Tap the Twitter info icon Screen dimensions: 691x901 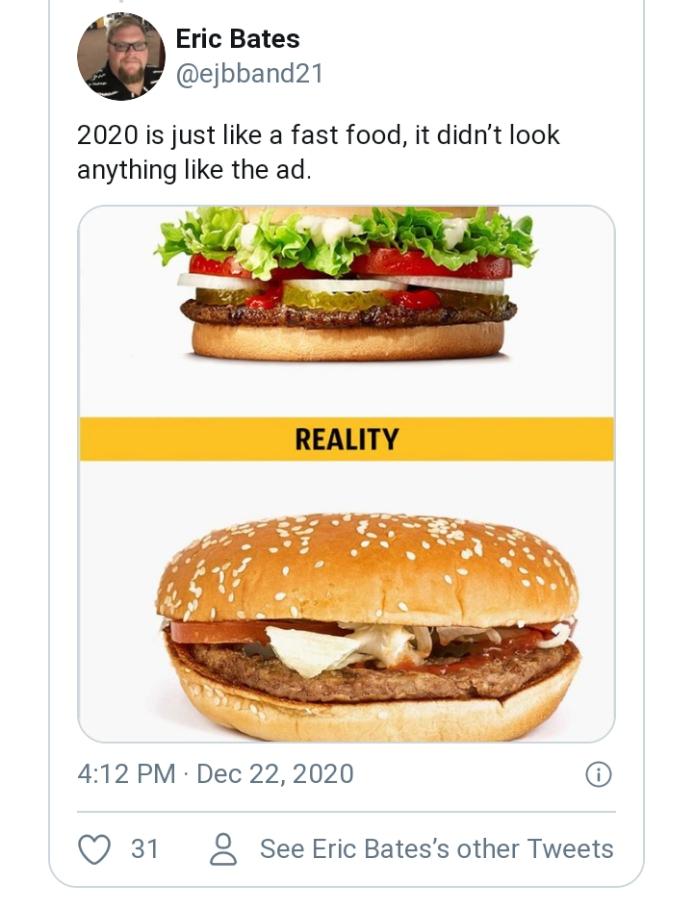(x=598, y=774)
